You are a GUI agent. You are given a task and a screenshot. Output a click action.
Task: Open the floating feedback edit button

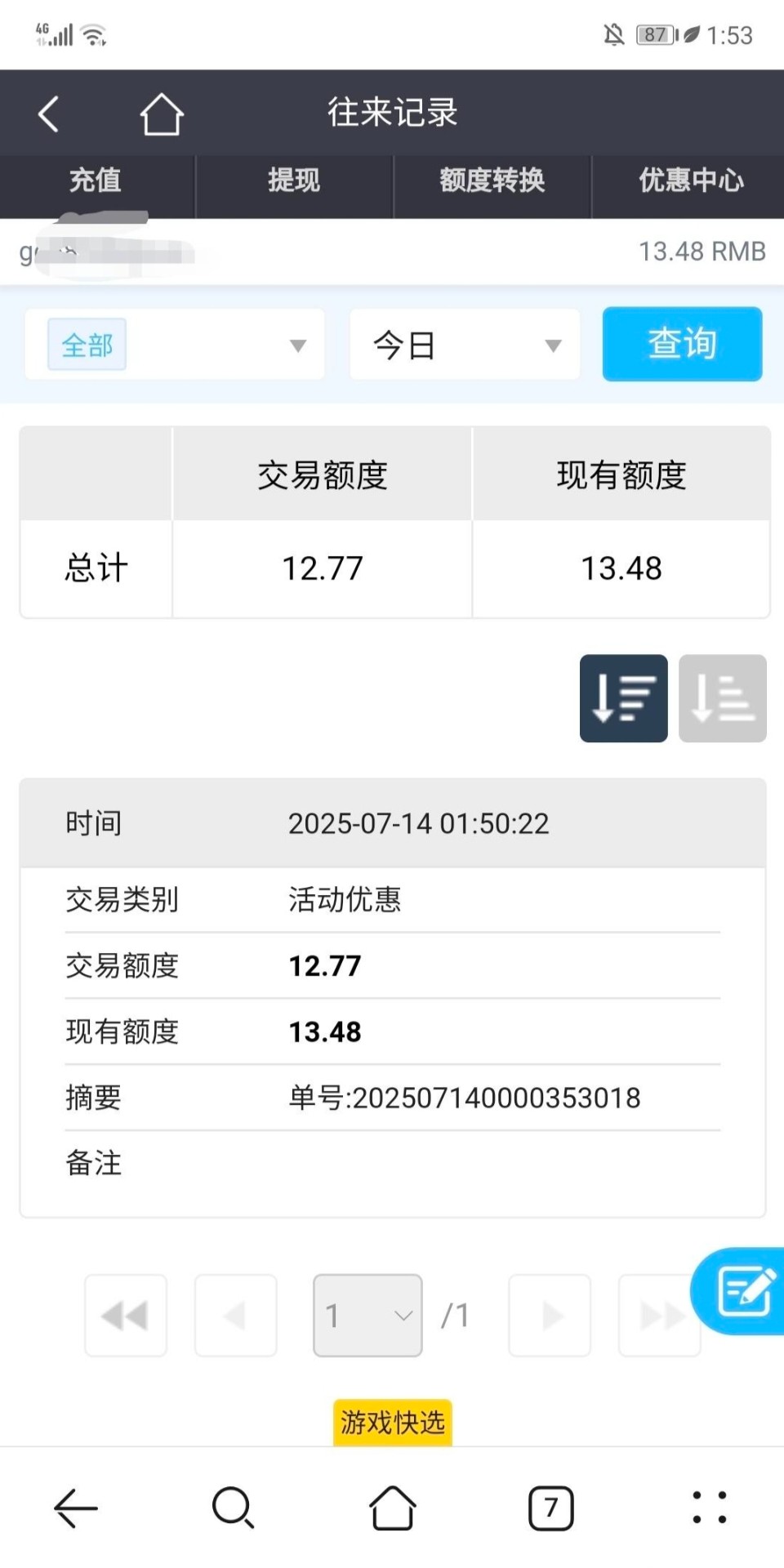pos(742,1291)
